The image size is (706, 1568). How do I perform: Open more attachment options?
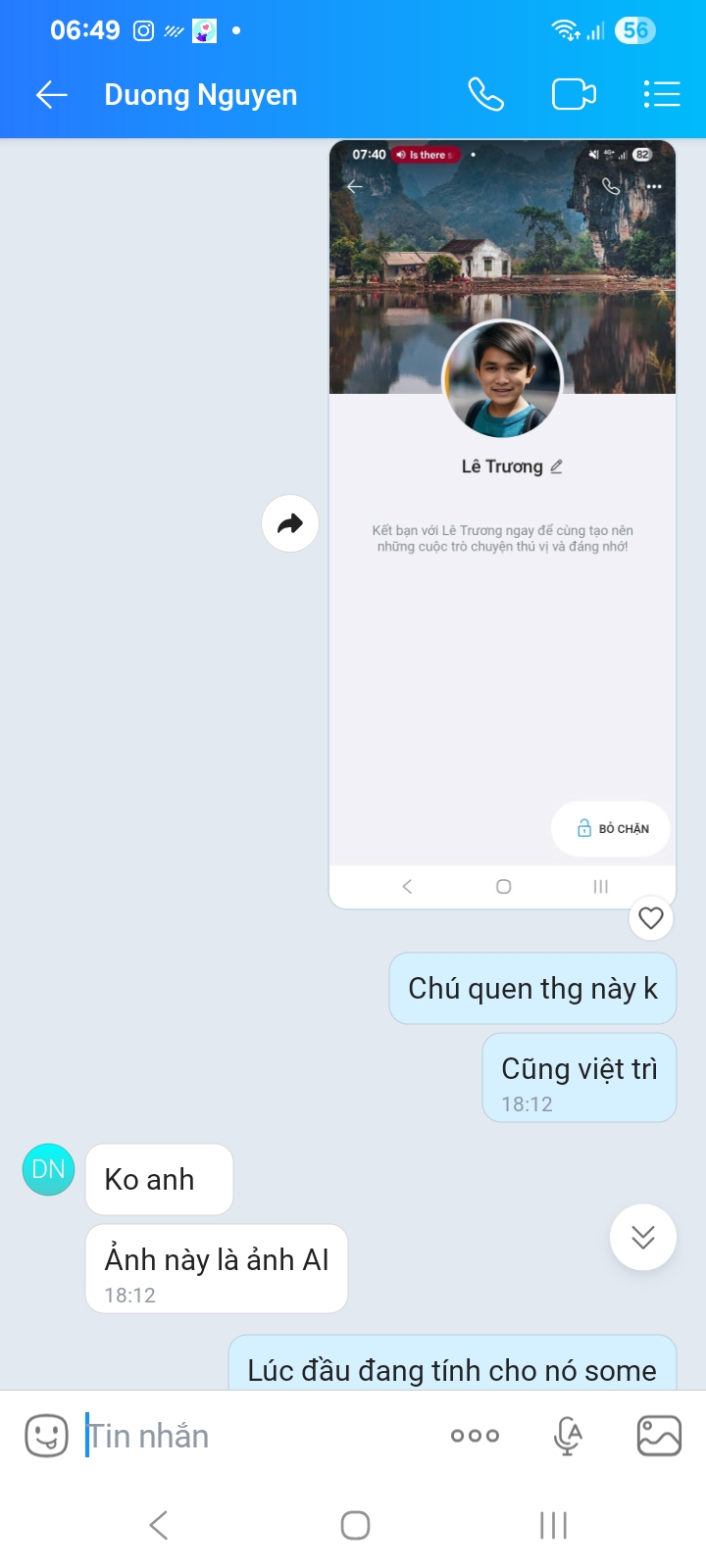click(476, 1436)
